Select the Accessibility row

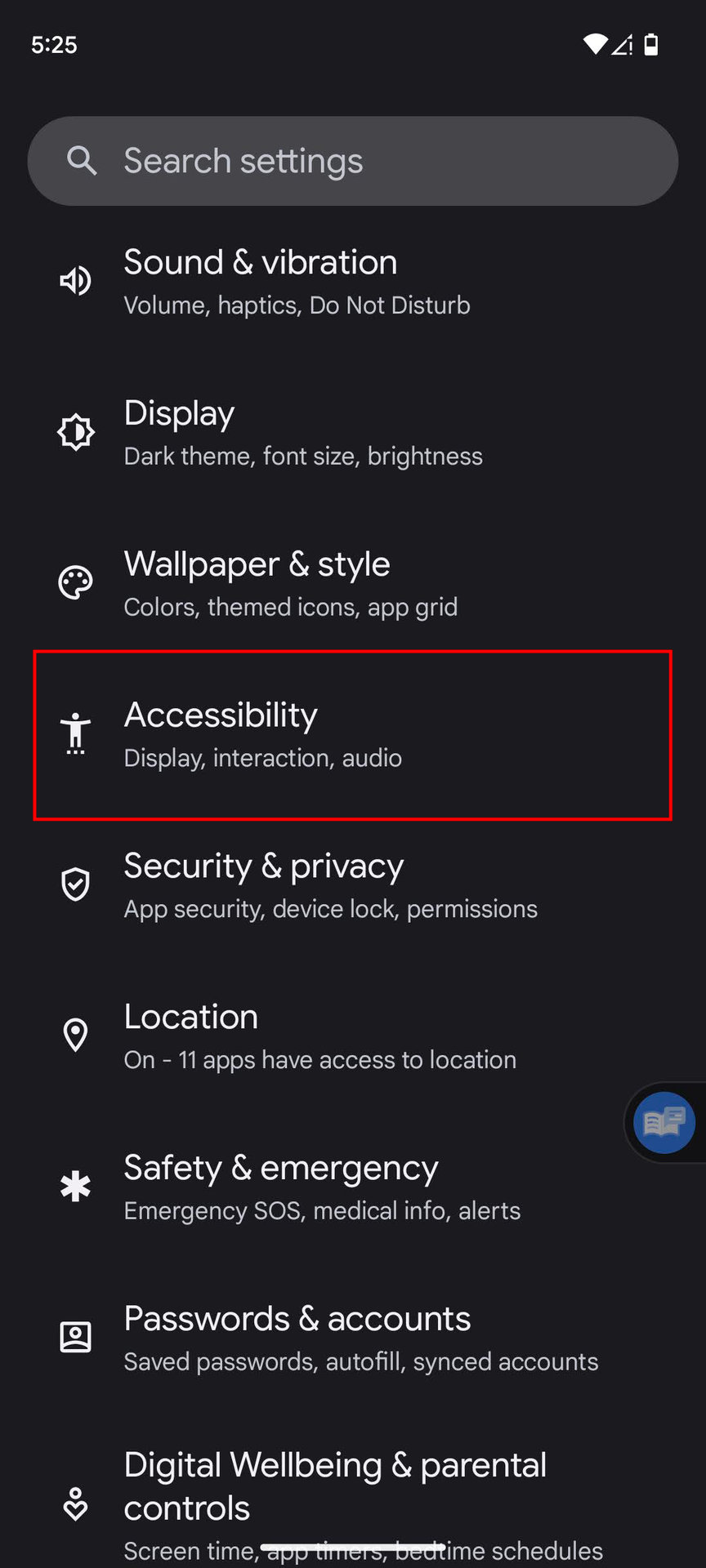pyautogui.click(x=353, y=735)
